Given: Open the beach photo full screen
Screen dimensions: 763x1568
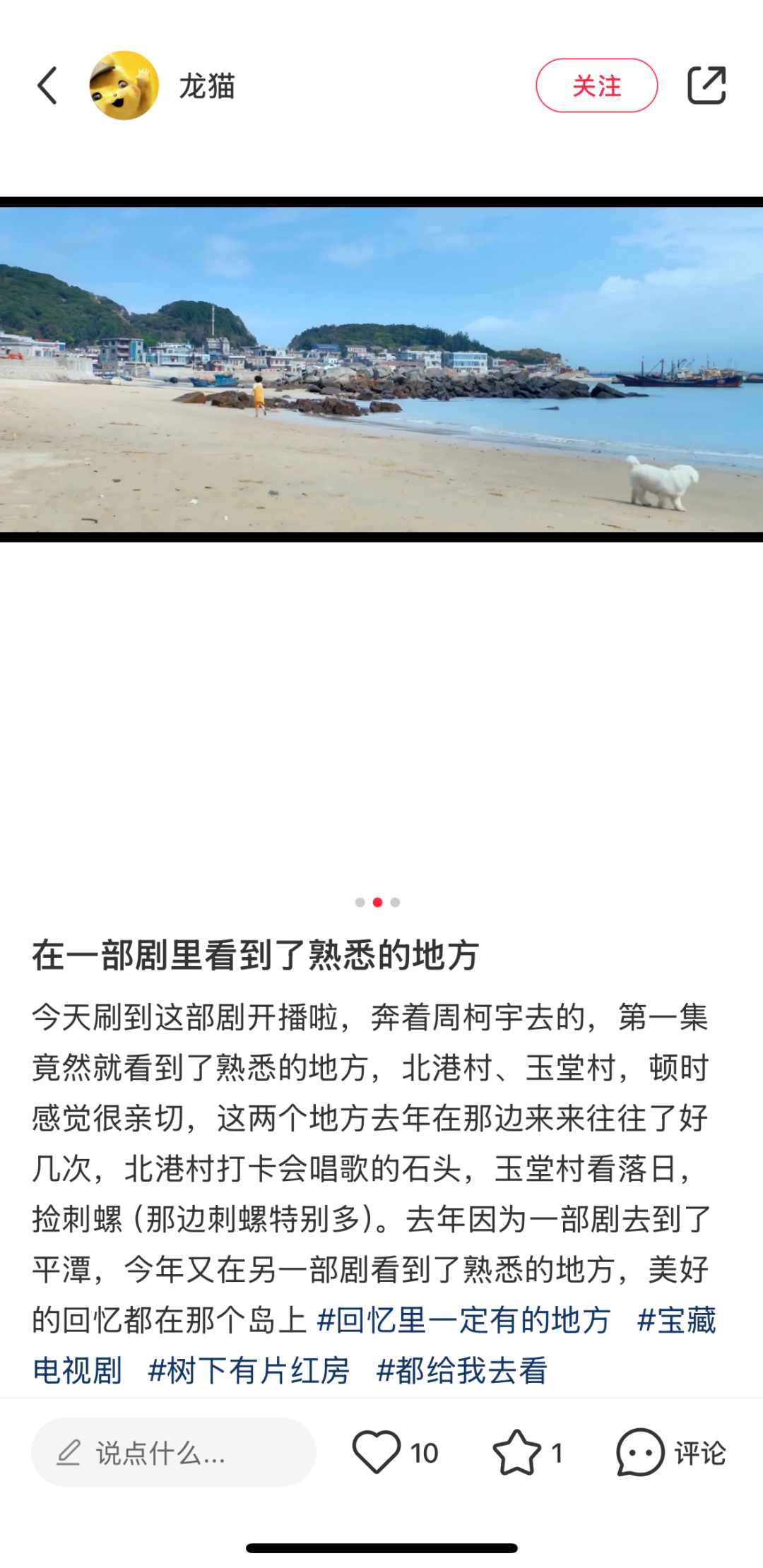Looking at the screenshot, I should 381,369.
